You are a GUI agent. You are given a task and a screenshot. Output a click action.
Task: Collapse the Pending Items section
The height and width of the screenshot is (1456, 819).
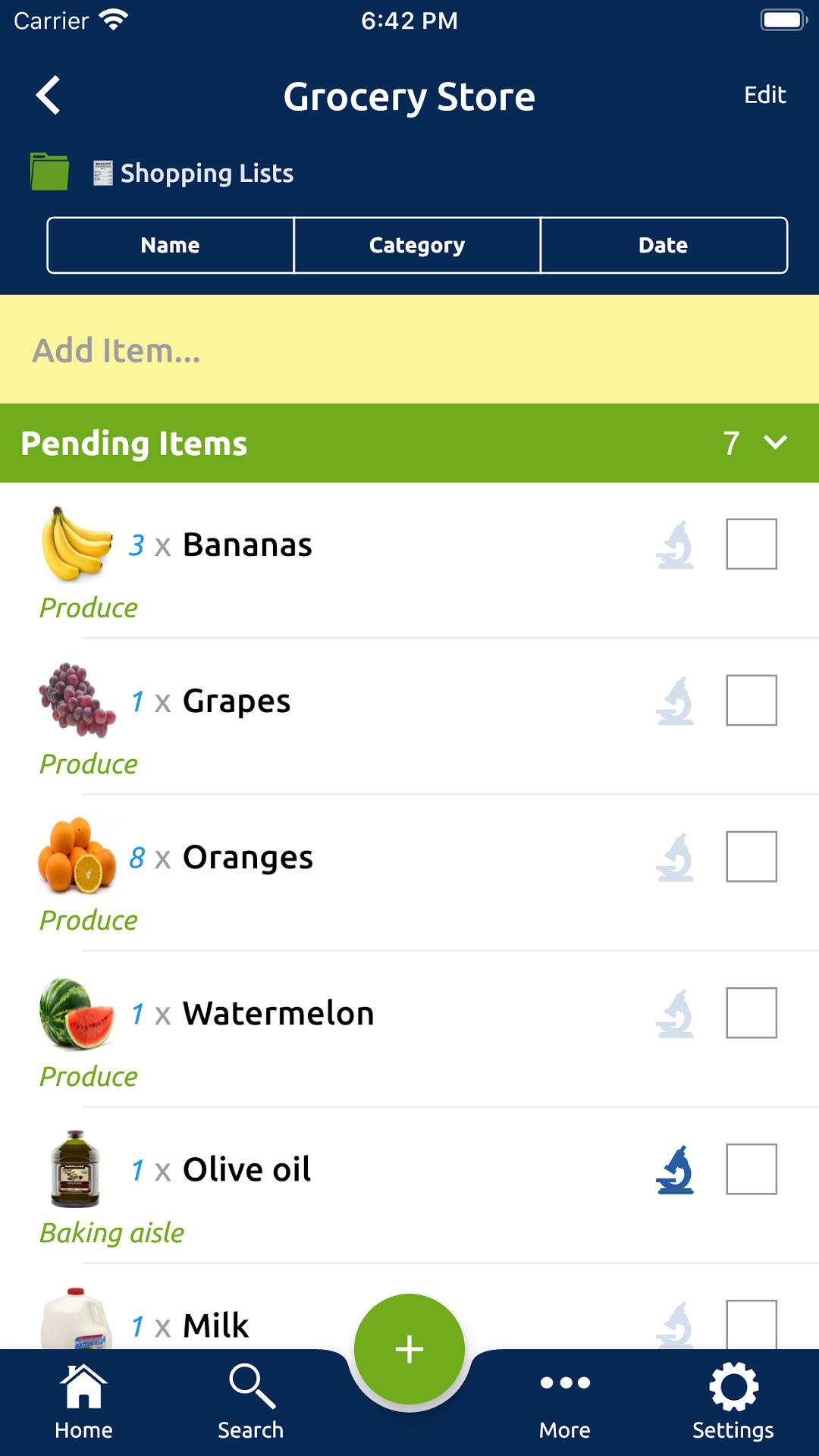tap(775, 442)
